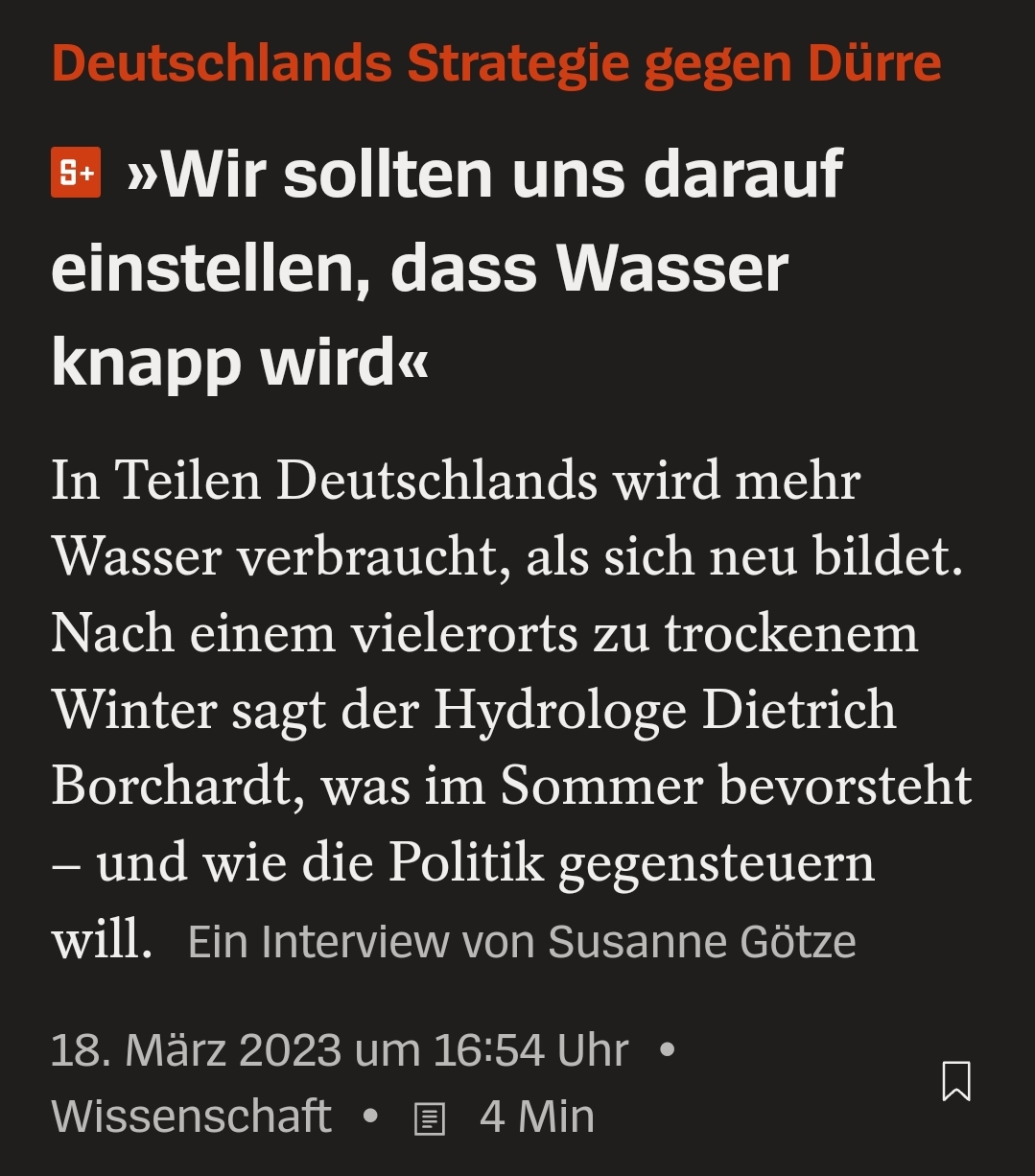The image size is (1035, 1176).
Task: Open the article "Wir sollten uns darauf einstellen"
Action: 446,269
